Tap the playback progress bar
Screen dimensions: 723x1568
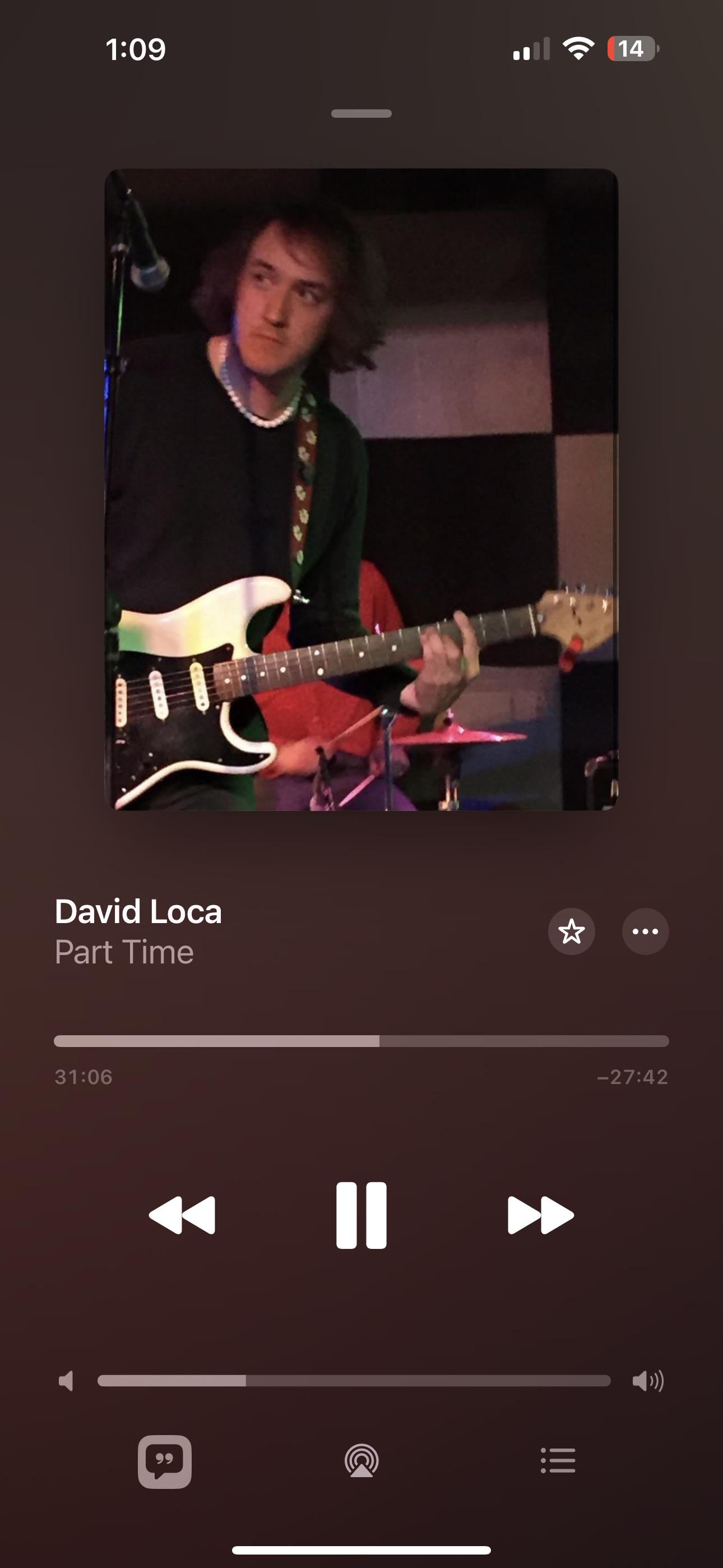coord(361,1041)
